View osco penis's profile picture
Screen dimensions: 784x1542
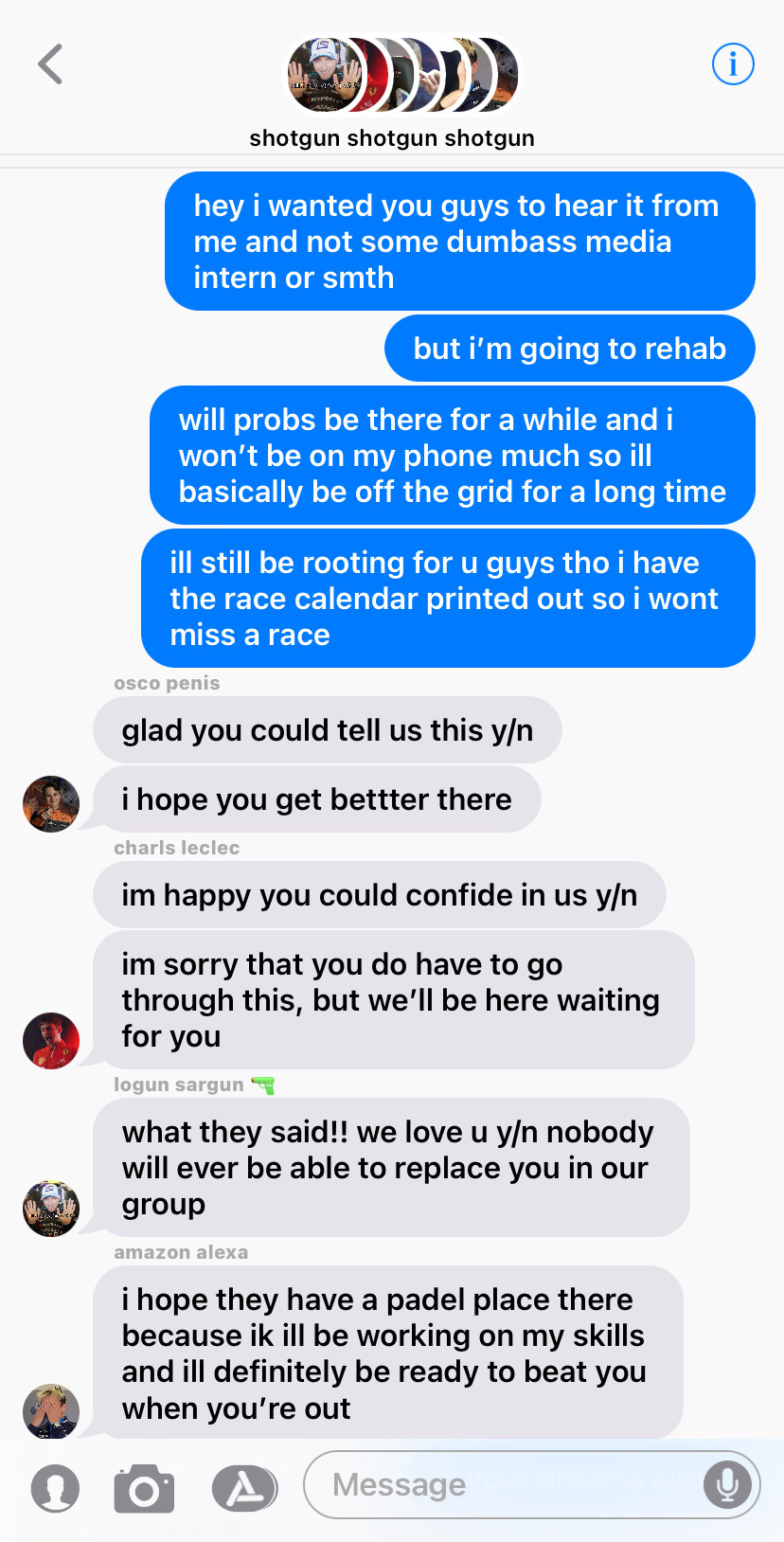point(51,804)
